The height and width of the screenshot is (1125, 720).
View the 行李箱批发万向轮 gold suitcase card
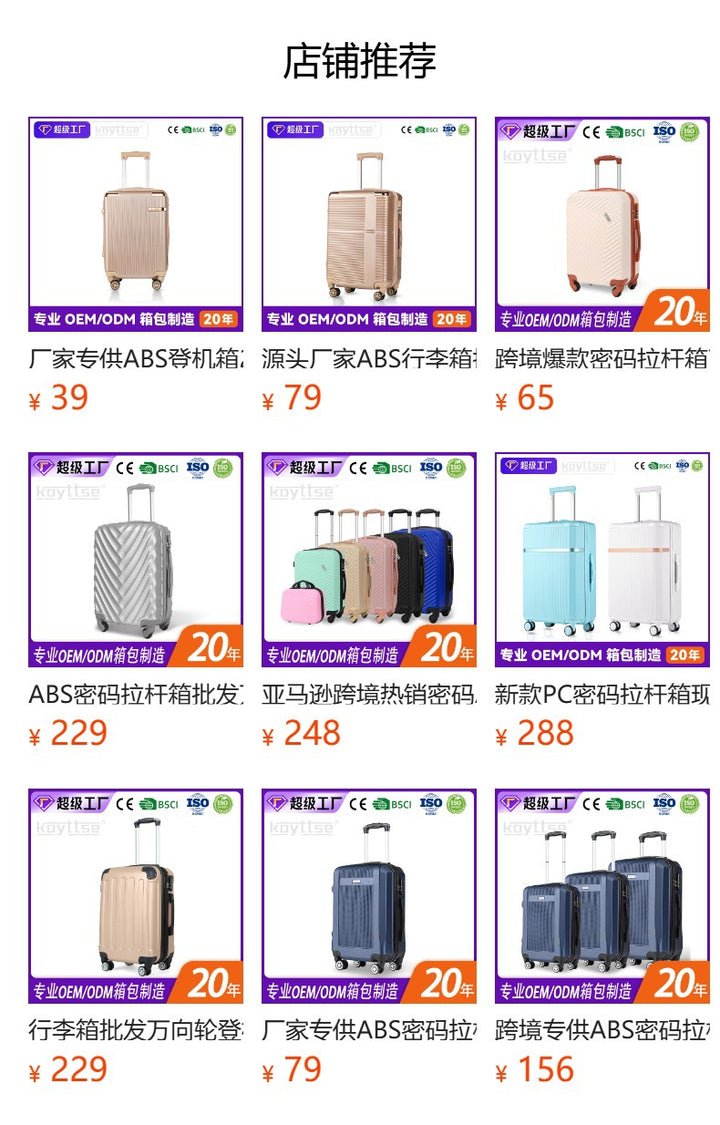(135, 896)
